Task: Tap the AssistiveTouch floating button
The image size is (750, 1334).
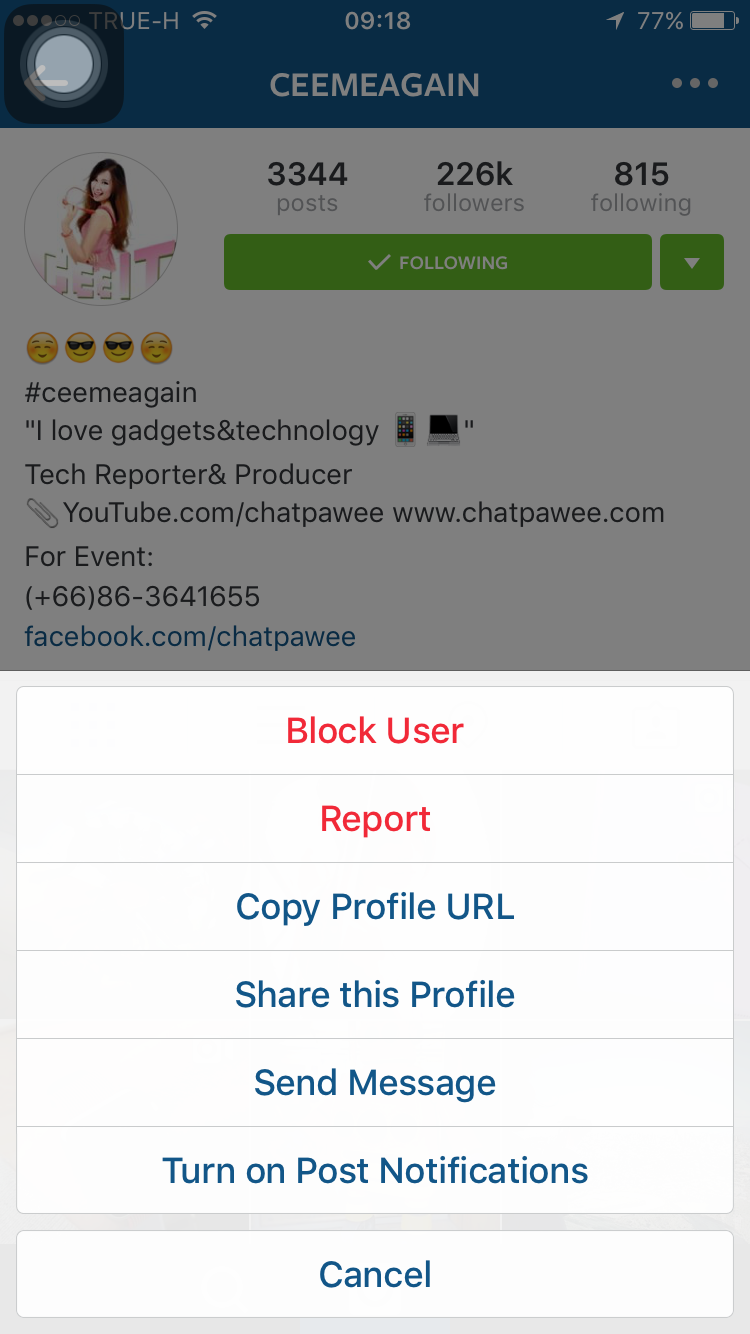Action: (x=64, y=64)
